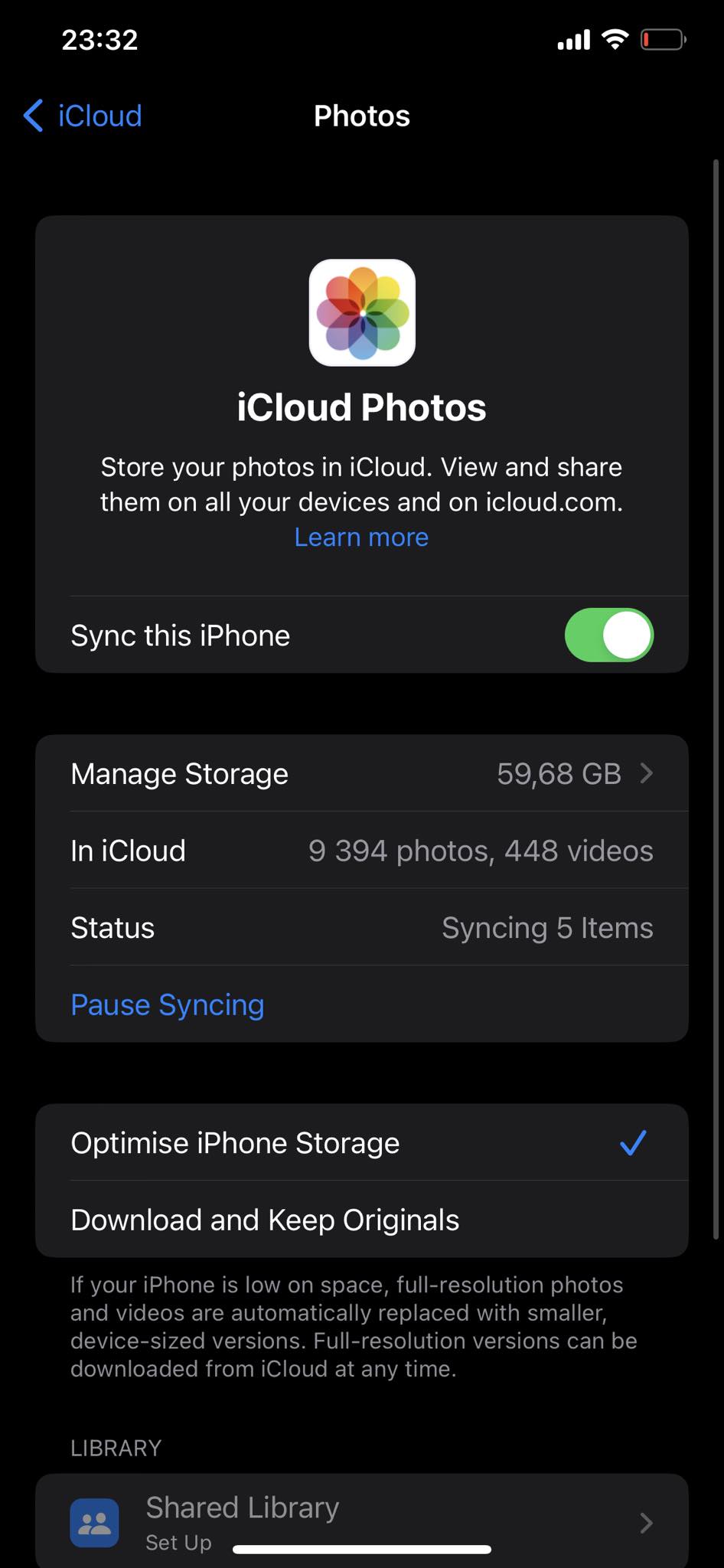The image size is (724, 1568).
Task: Tap the Photos title at top
Action: pos(361,116)
